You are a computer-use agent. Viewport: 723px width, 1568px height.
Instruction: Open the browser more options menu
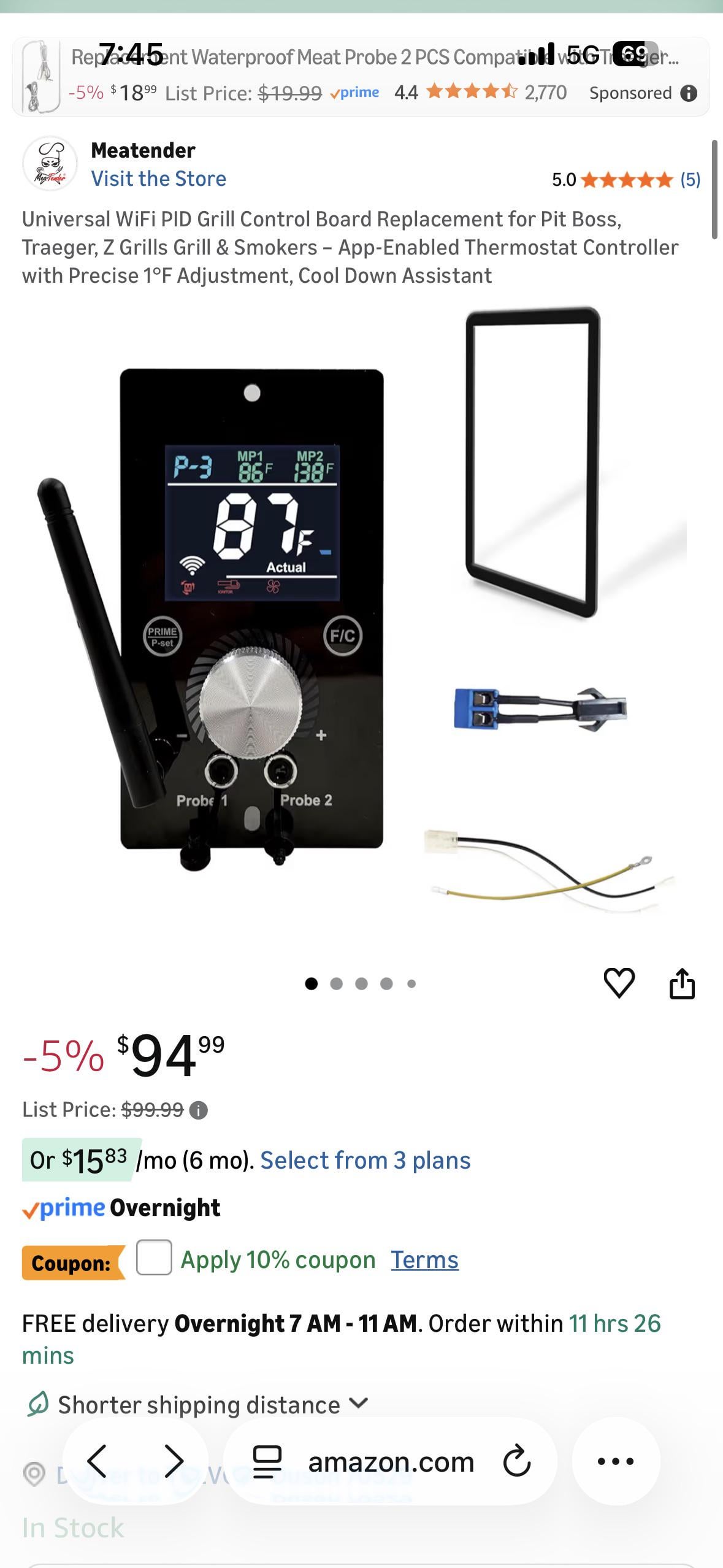(616, 1461)
